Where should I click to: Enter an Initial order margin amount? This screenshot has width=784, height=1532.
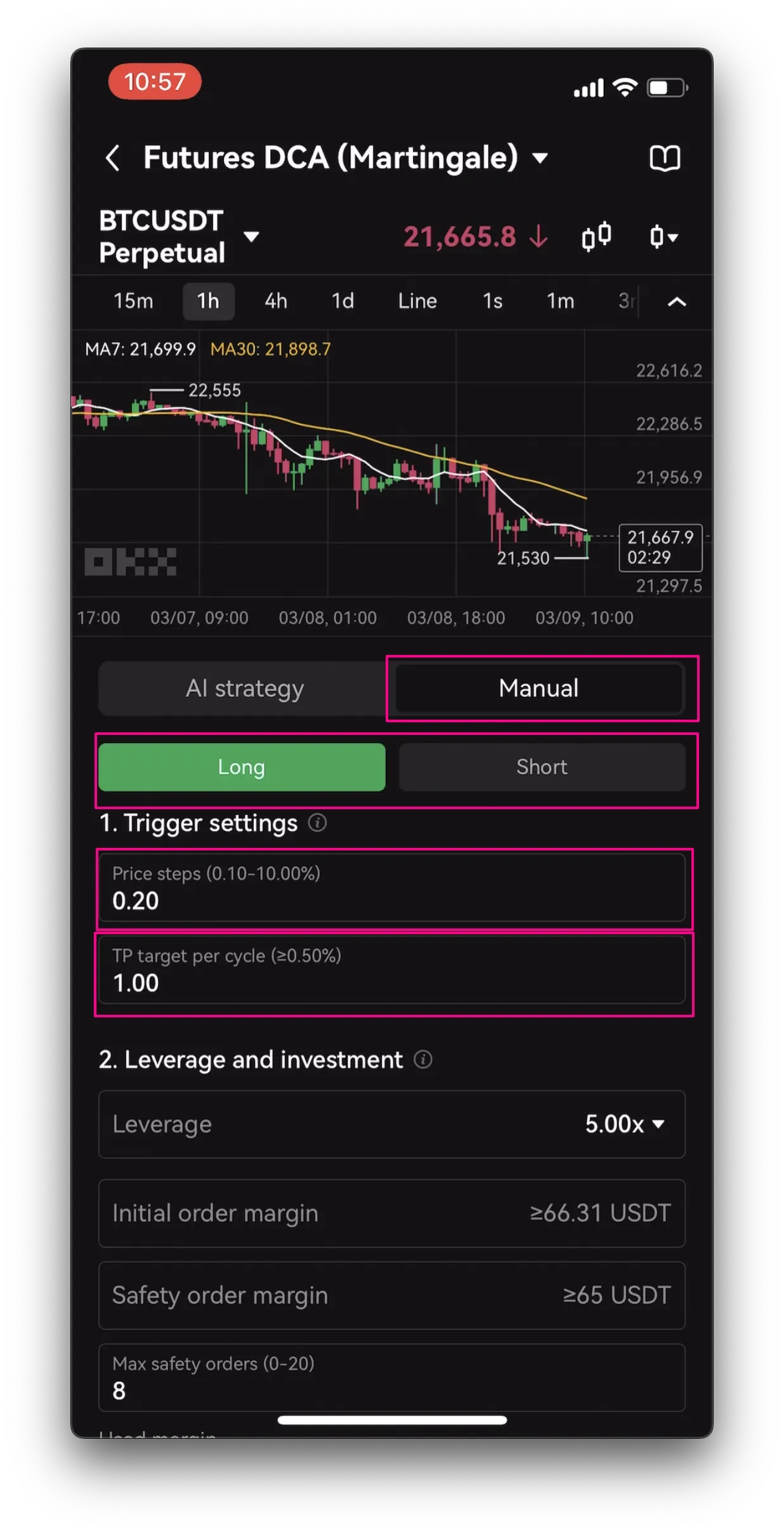pyautogui.click(x=392, y=1213)
